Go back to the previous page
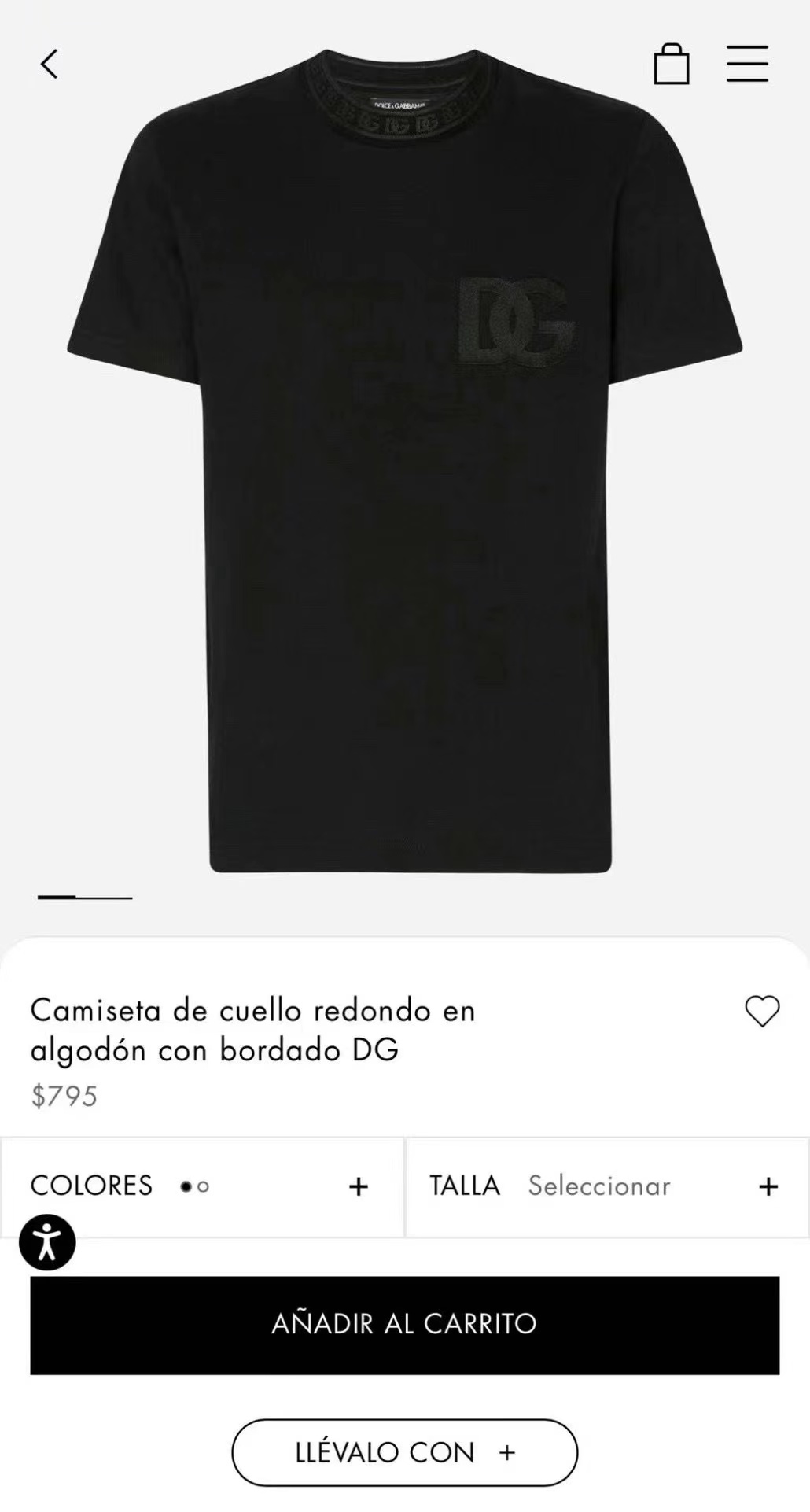Screen dimensions: 810x1512 (50, 64)
